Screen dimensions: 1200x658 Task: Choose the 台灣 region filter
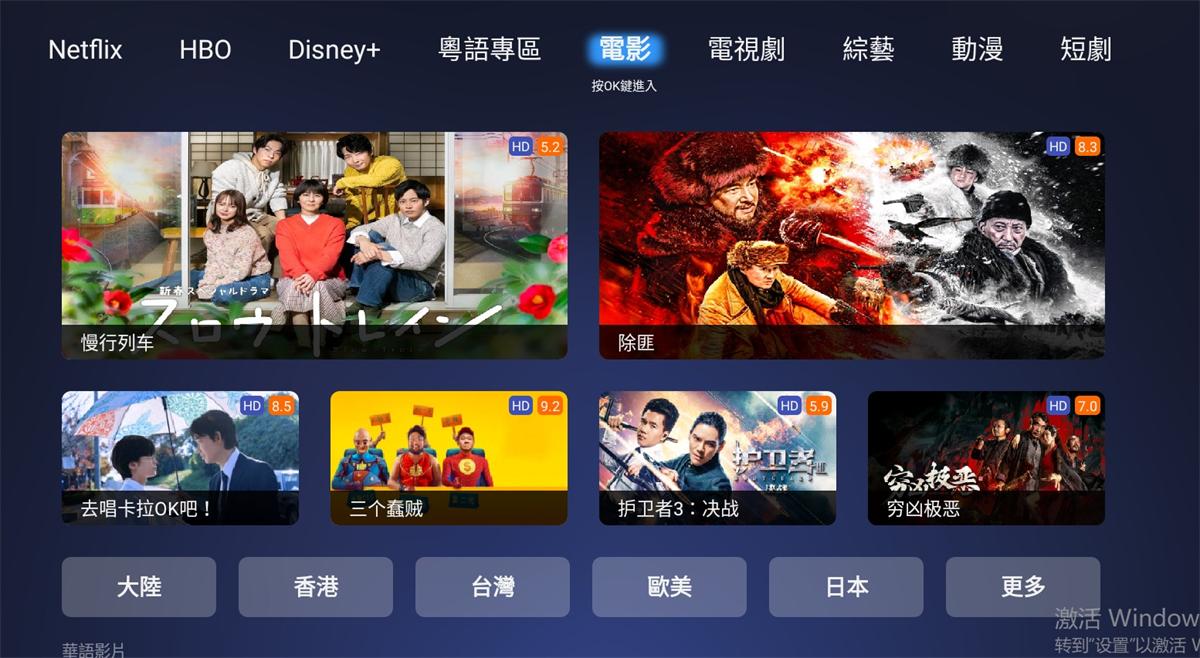point(492,587)
